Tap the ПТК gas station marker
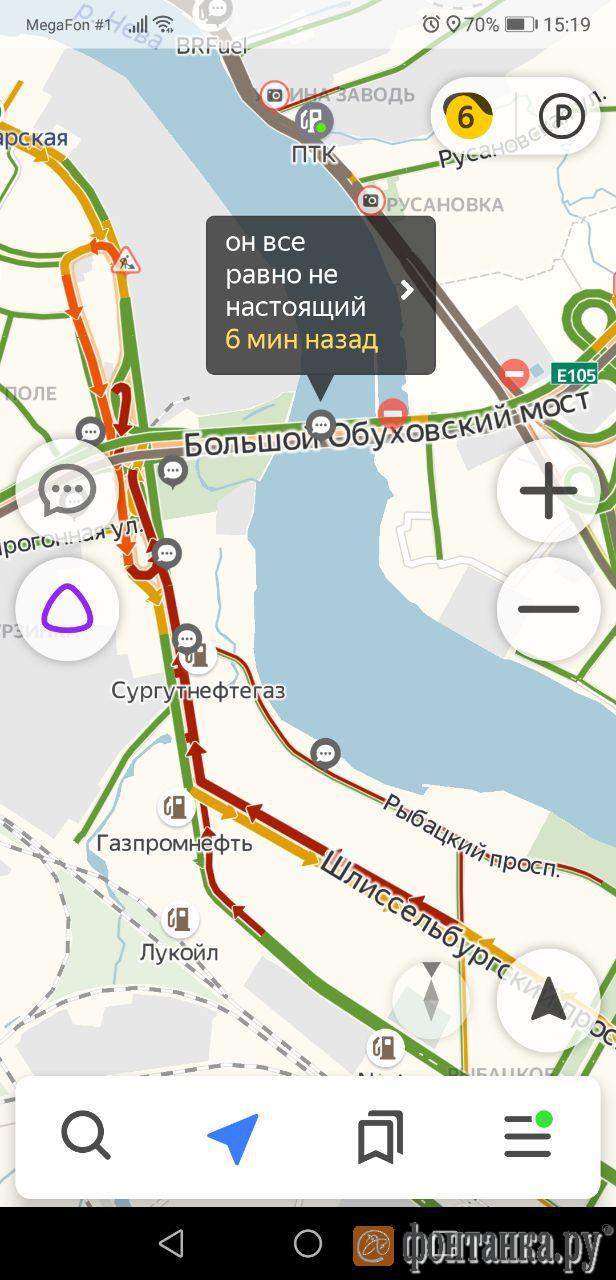Screen dimensions: 616x1280 click(314, 122)
